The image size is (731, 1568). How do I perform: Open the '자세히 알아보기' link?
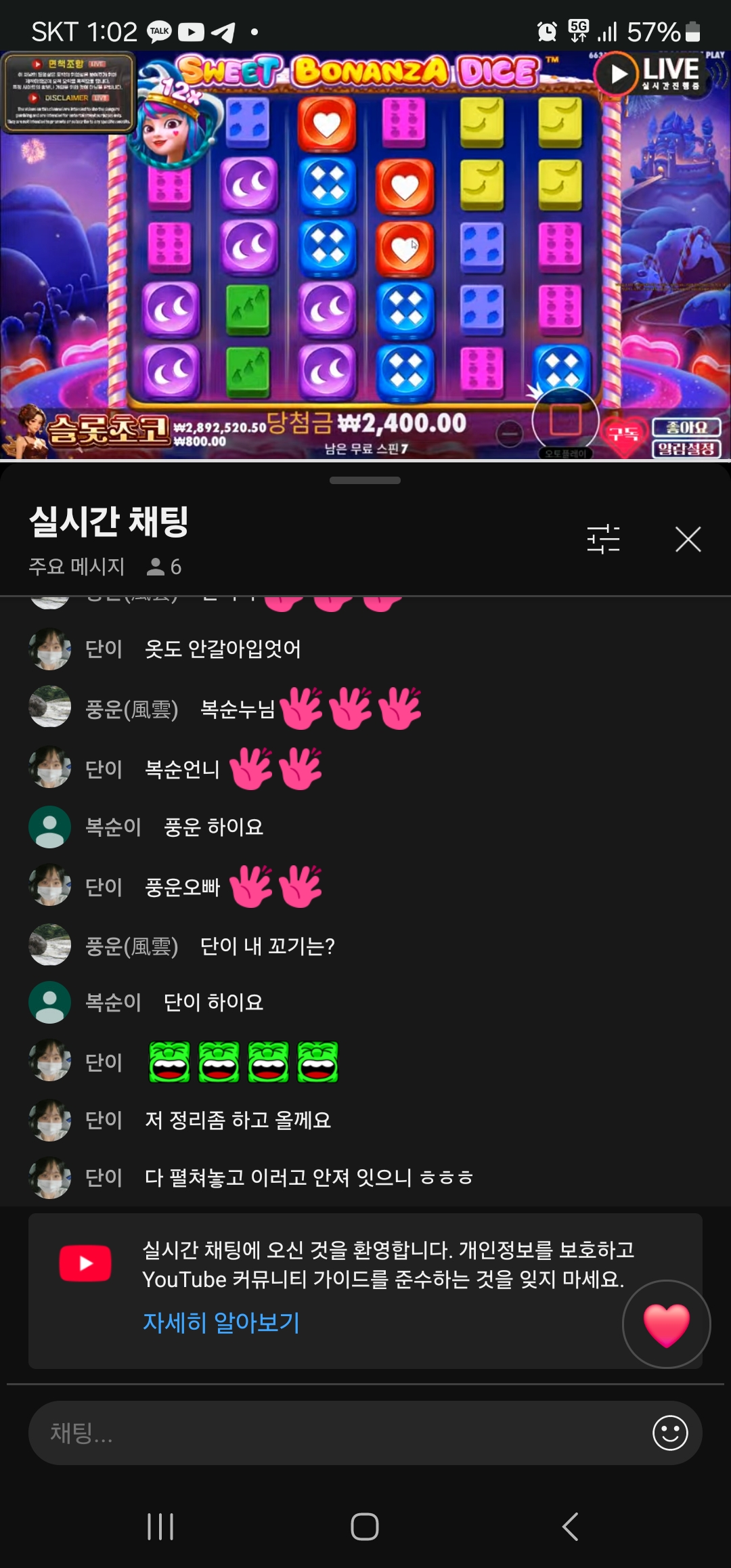[x=221, y=1322]
